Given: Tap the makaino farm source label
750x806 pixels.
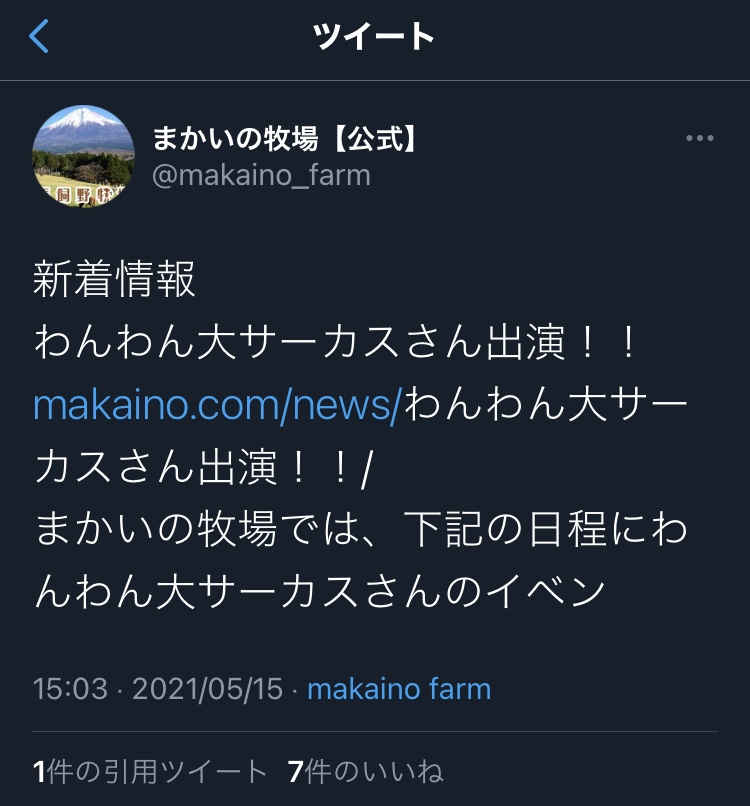Looking at the screenshot, I should coord(399,689).
